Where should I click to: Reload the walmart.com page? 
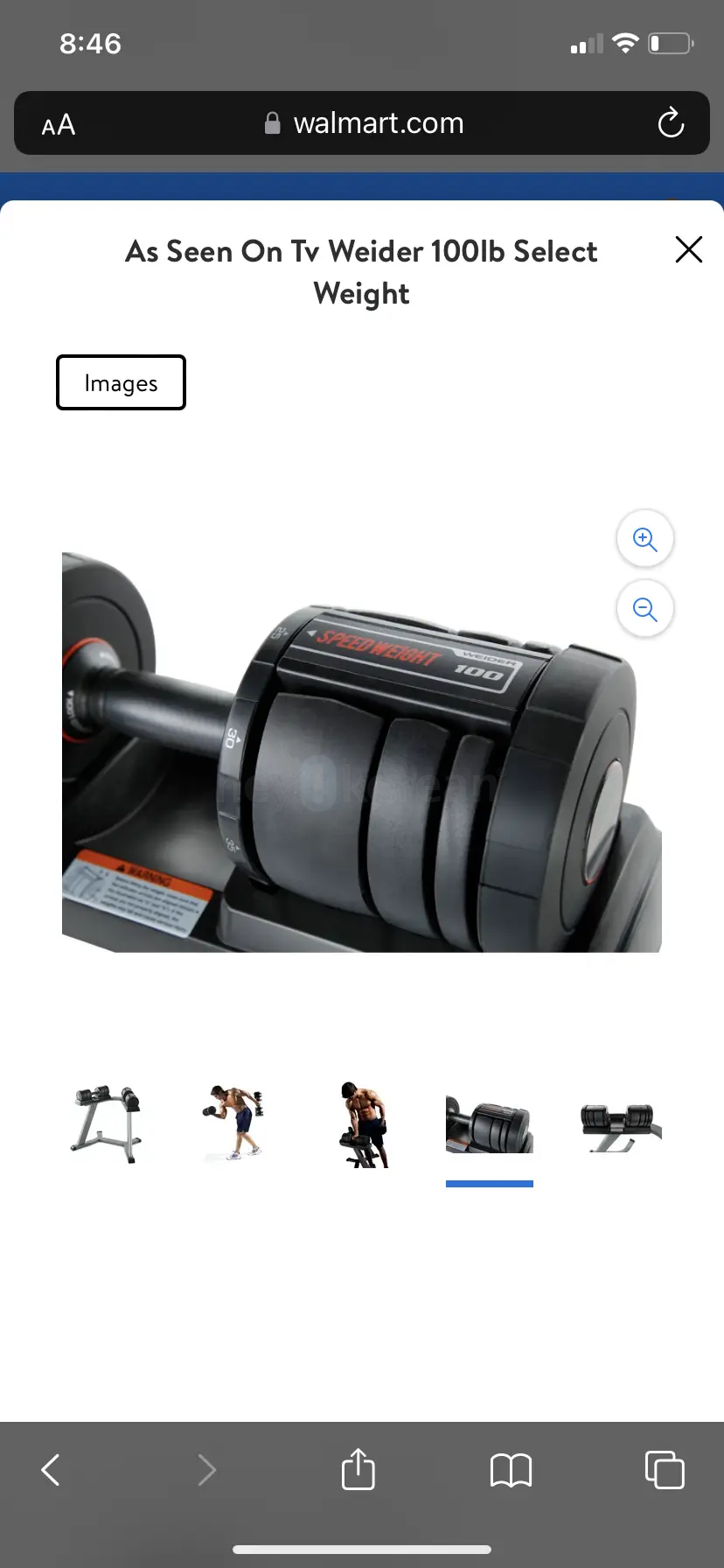(671, 123)
